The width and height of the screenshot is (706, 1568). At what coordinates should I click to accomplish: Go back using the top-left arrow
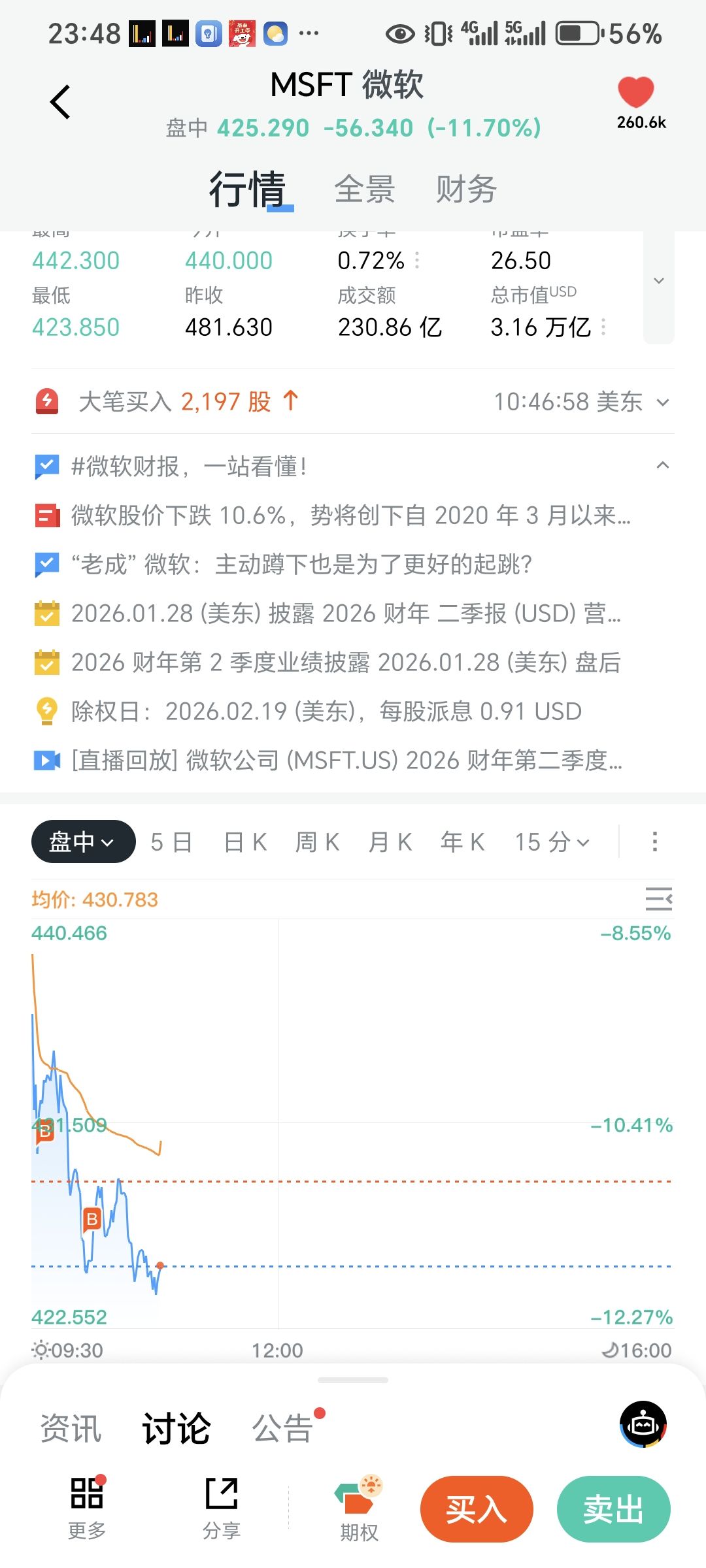pyautogui.click(x=60, y=103)
